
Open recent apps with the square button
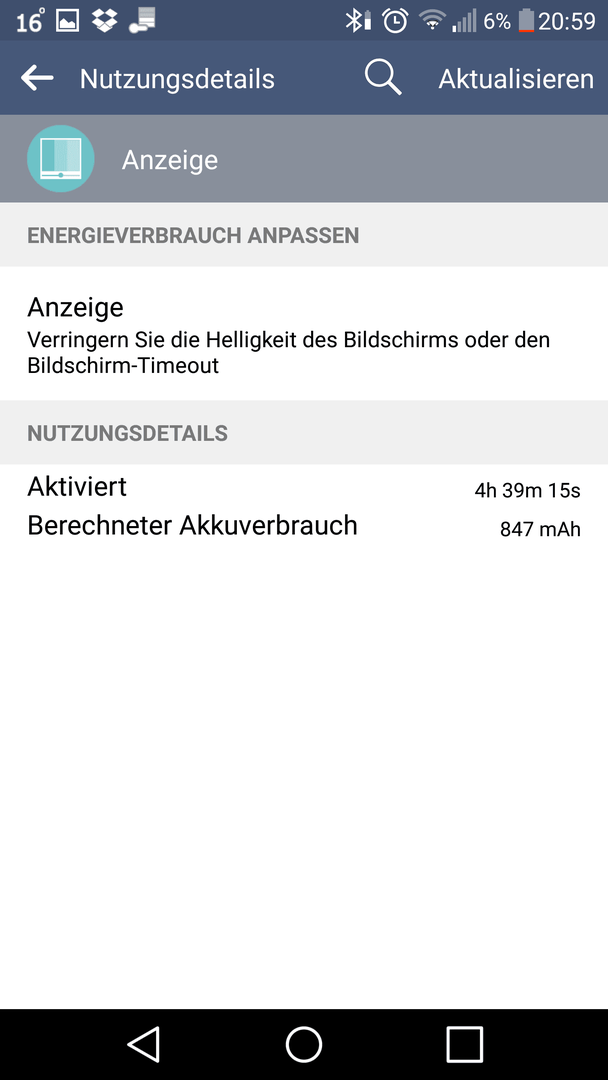point(464,1044)
